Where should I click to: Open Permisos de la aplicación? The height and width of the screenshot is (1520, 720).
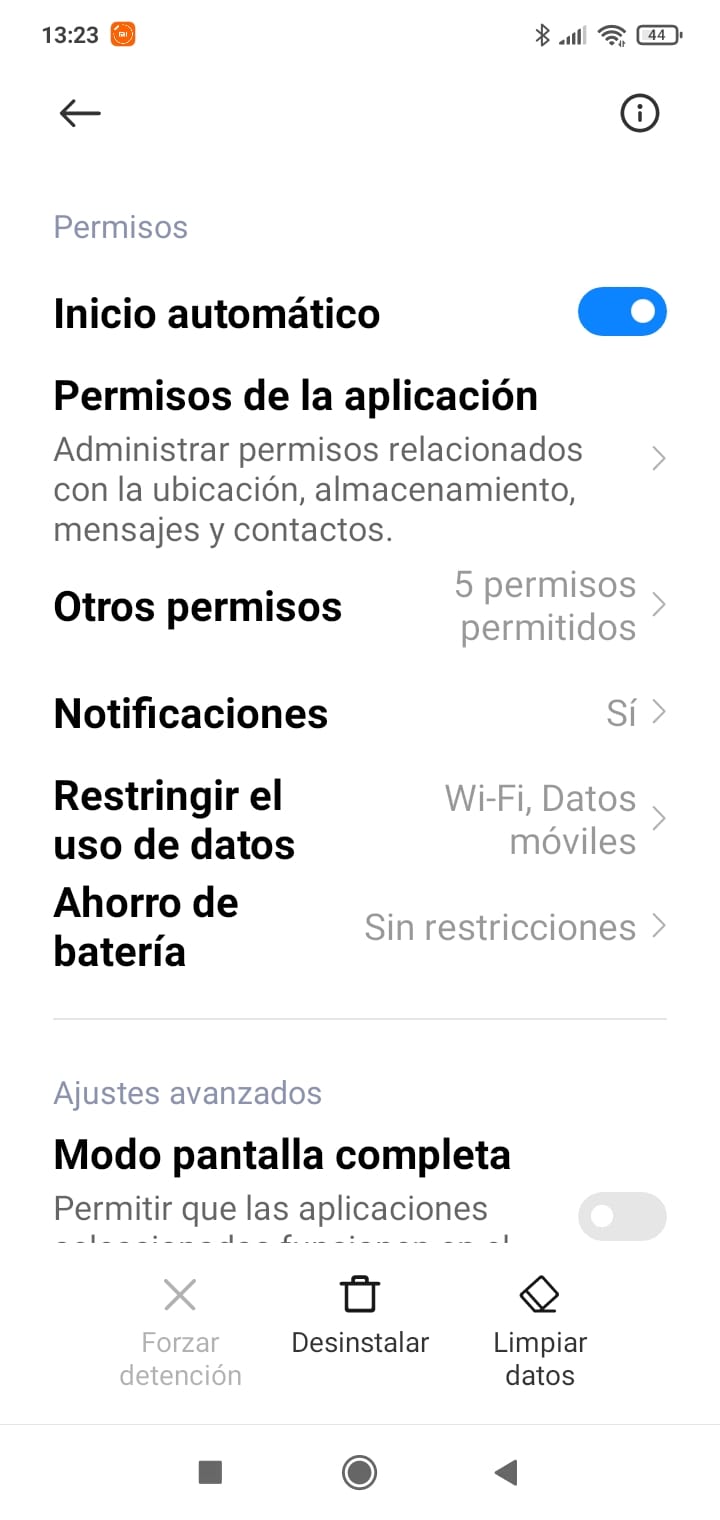point(360,458)
